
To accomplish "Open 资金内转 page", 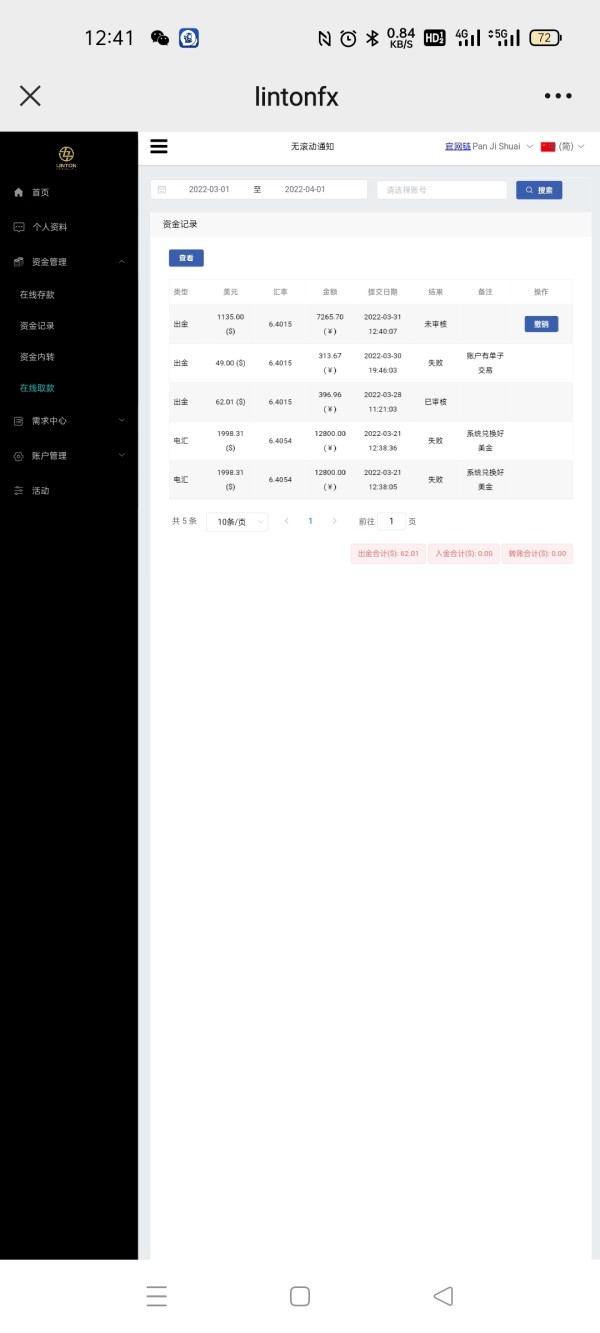I will (37, 357).
